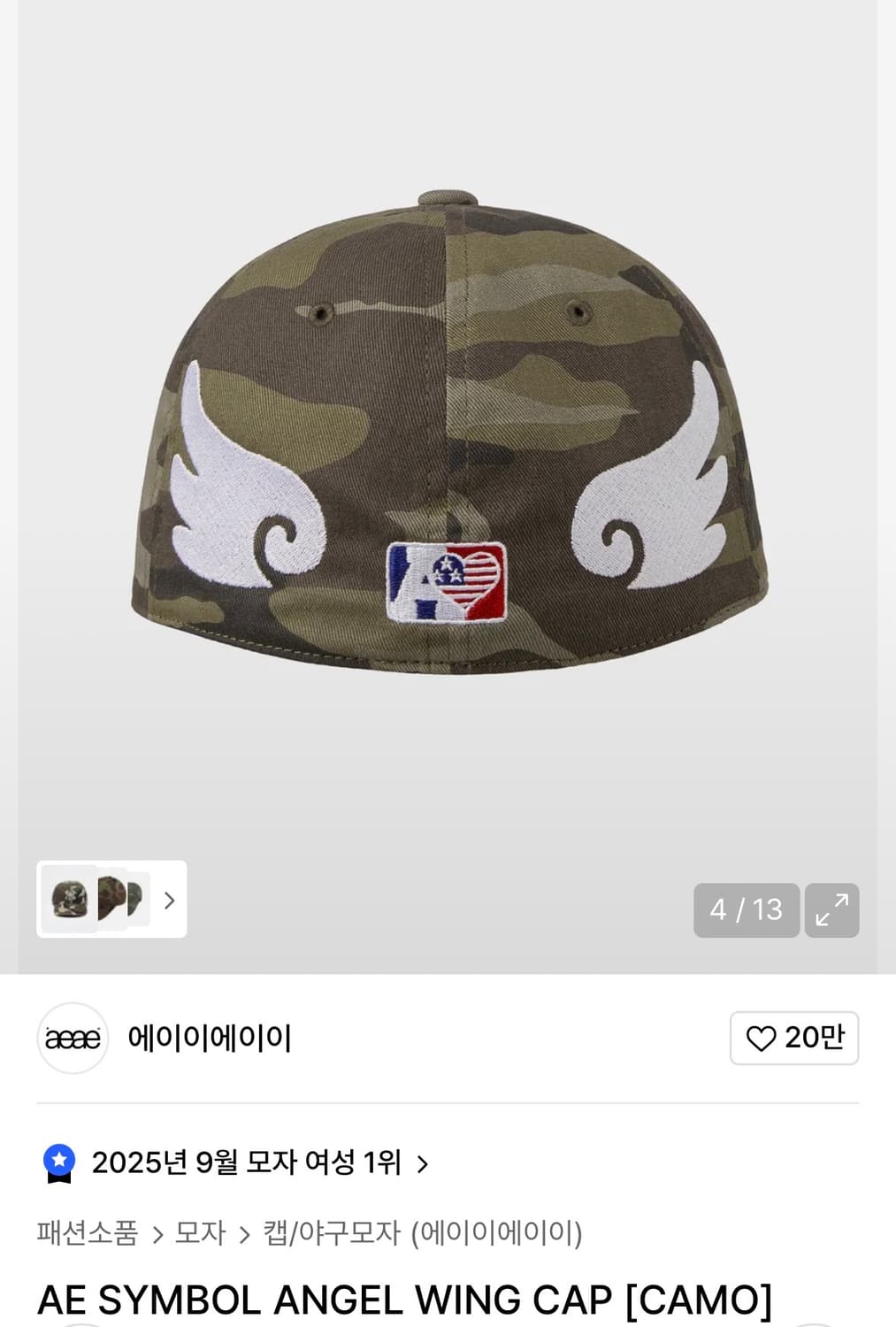This screenshot has width=896, height=1327.
Task: Click the aeae brand logo circle
Action: pyautogui.click(x=73, y=1039)
